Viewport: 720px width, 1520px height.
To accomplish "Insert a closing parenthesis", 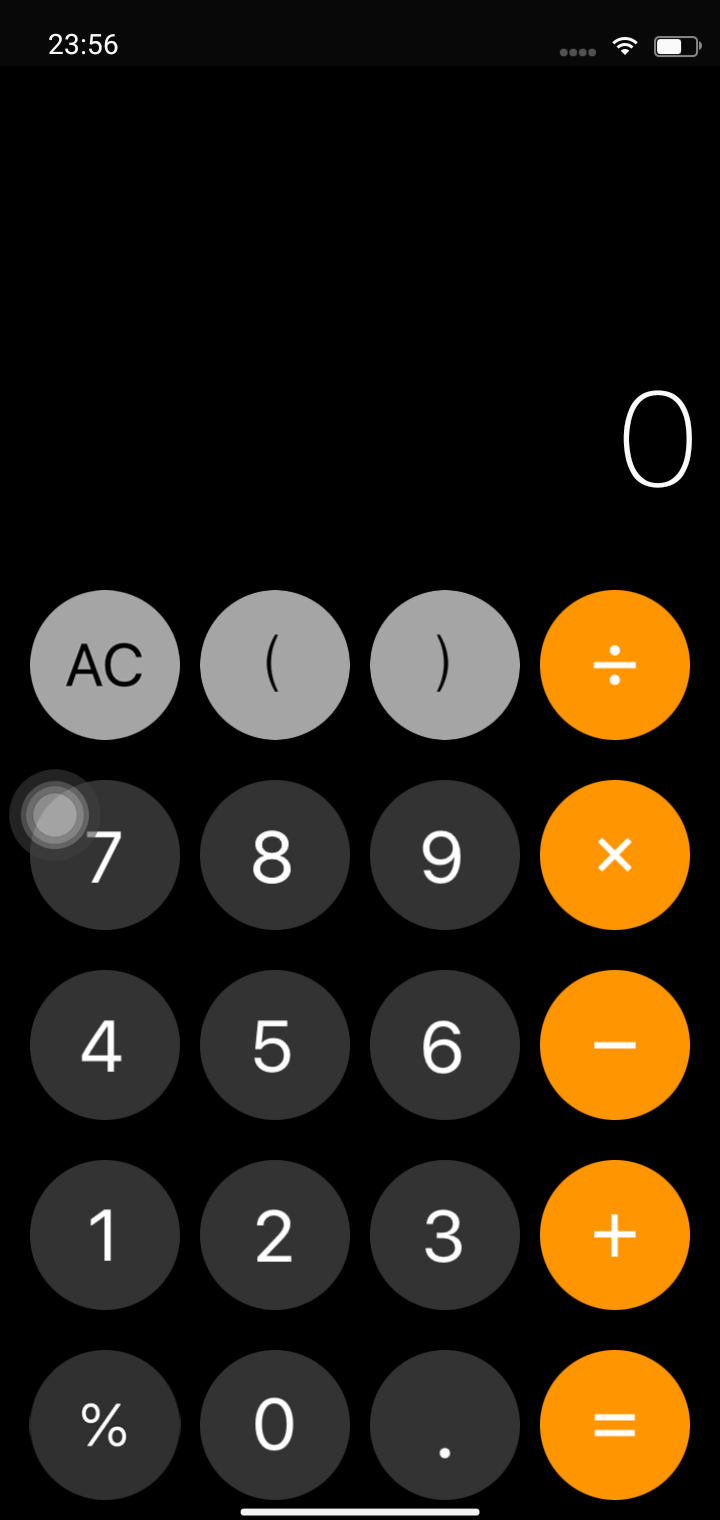I will 445,665.
